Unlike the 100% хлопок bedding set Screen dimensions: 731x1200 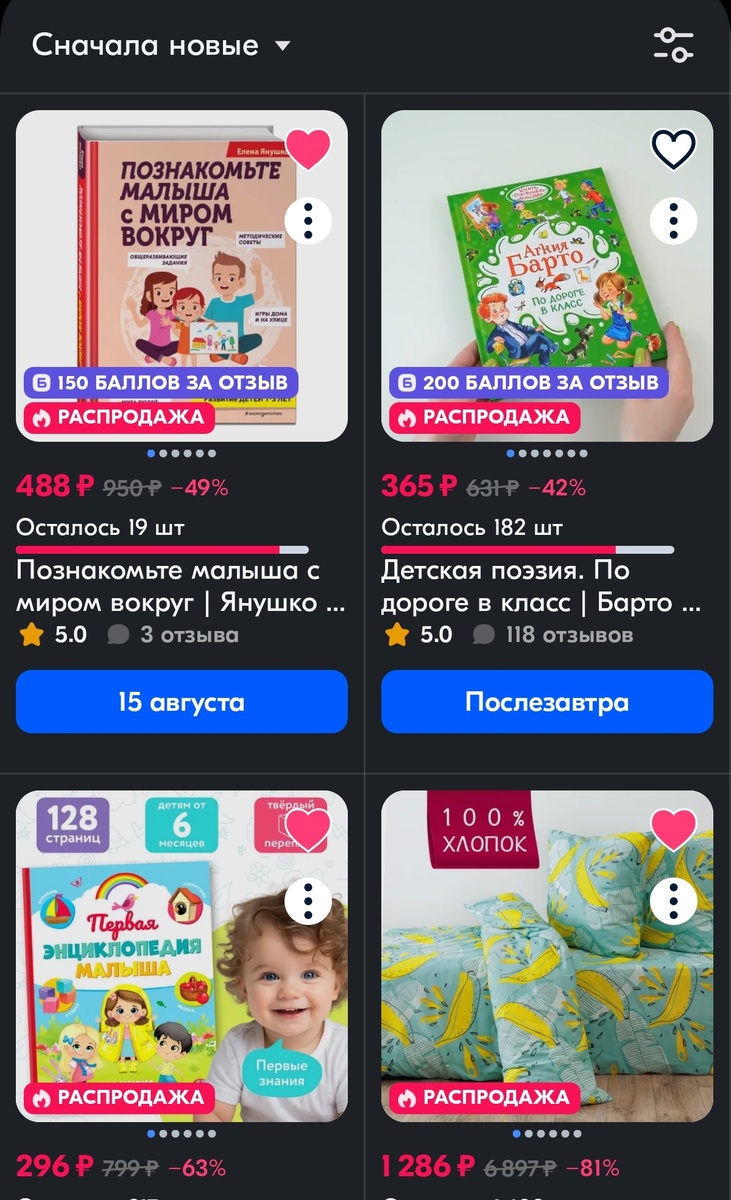(x=673, y=830)
